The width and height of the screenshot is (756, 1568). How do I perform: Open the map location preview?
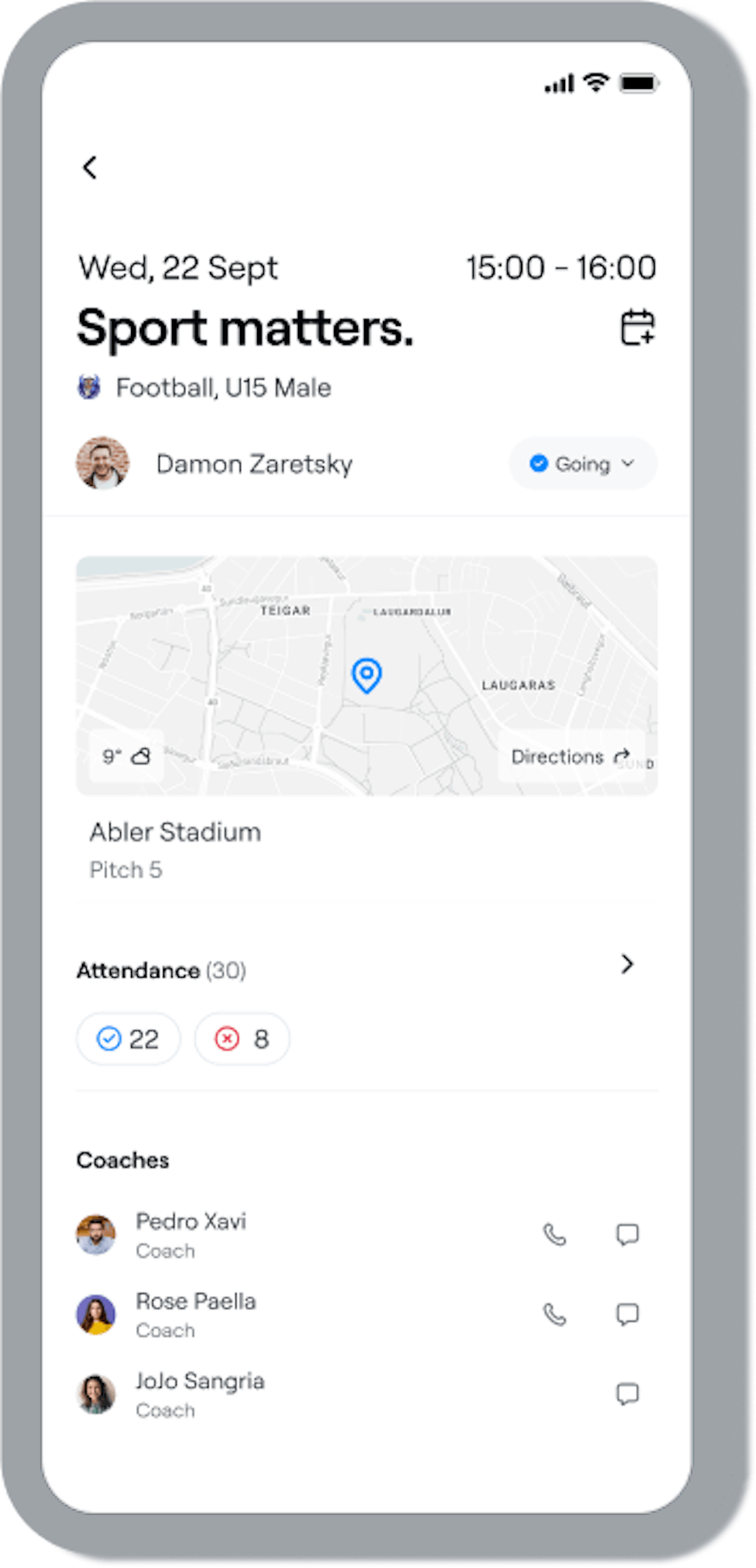pyautogui.click(x=366, y=675)
